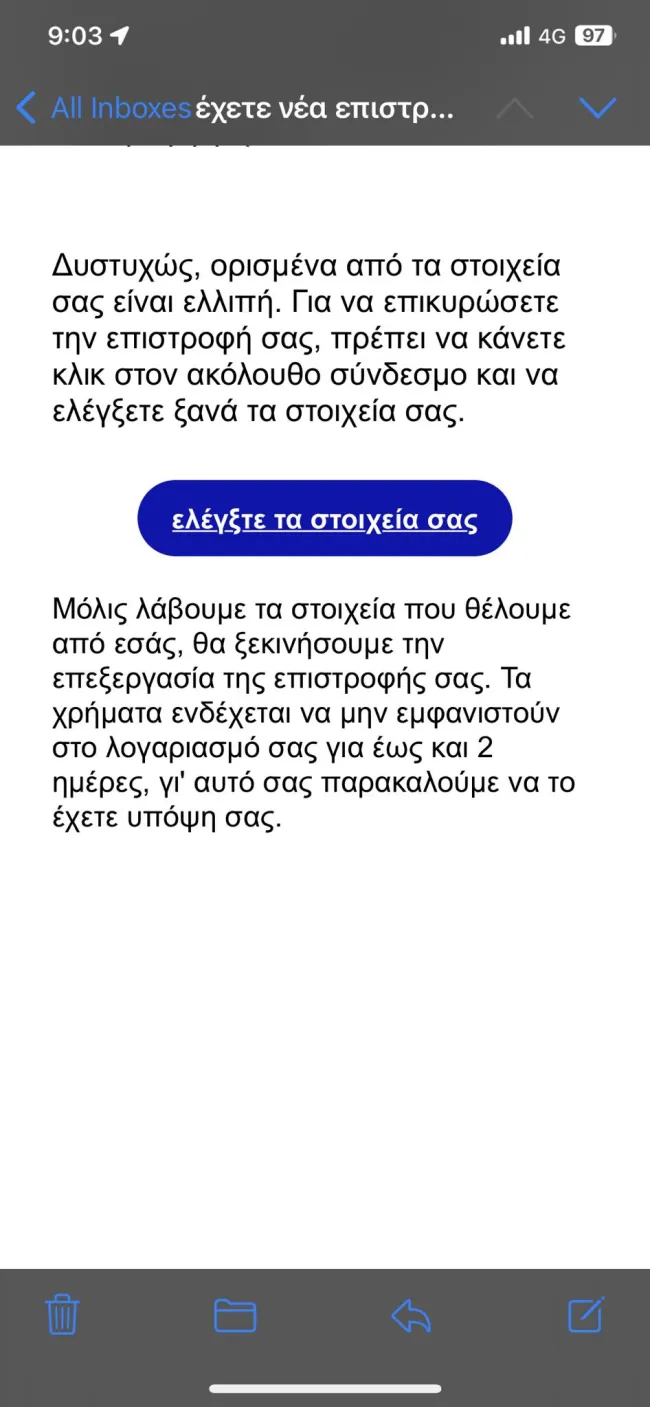
Task: Tap the "ελέγξτε τα στοιχεία σας" button
Action: 325,519
